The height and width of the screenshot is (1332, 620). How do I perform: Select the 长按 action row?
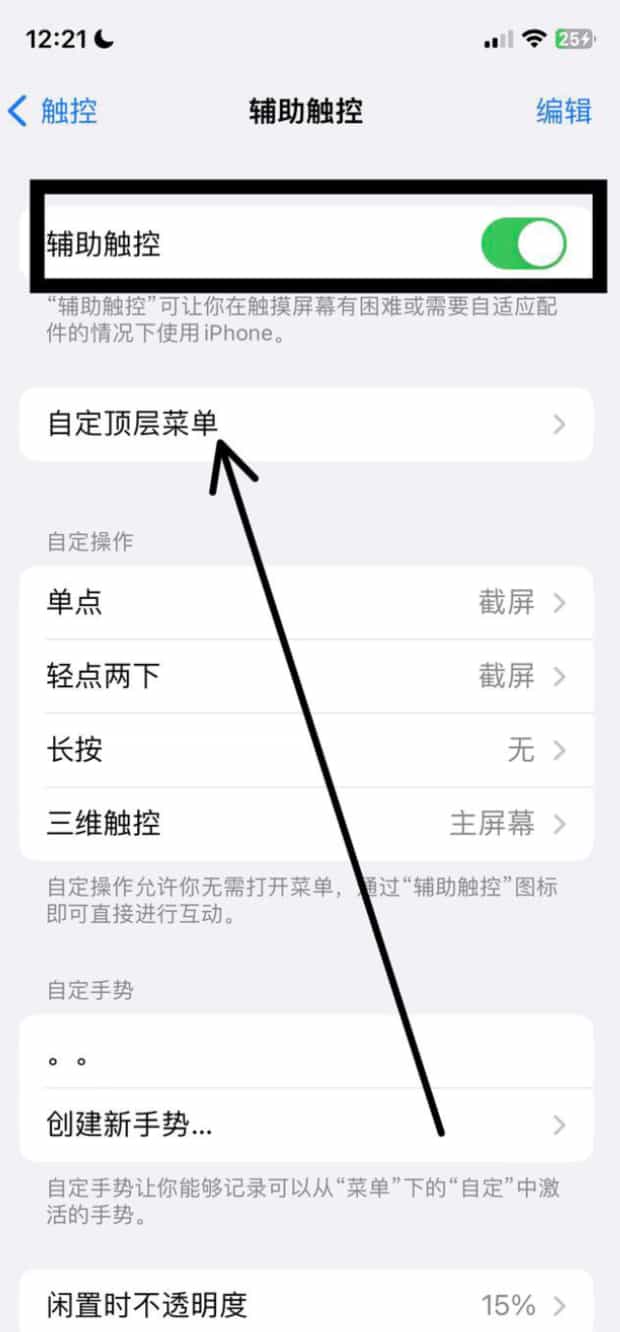click(x=306, y=750)
